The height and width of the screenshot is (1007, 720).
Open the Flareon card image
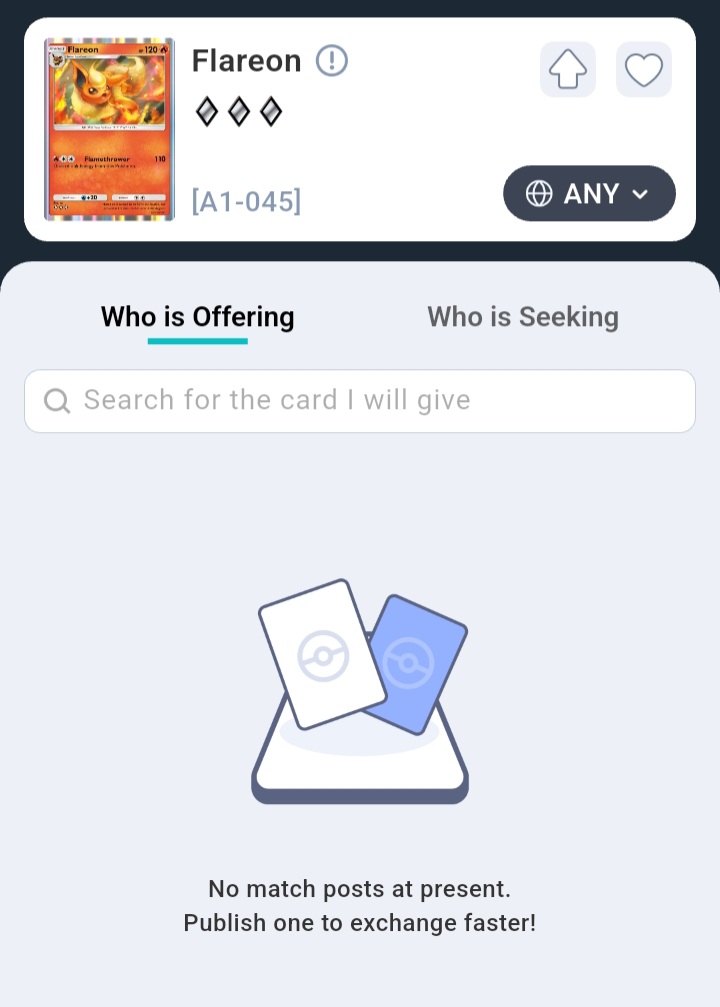pos(109,129)
